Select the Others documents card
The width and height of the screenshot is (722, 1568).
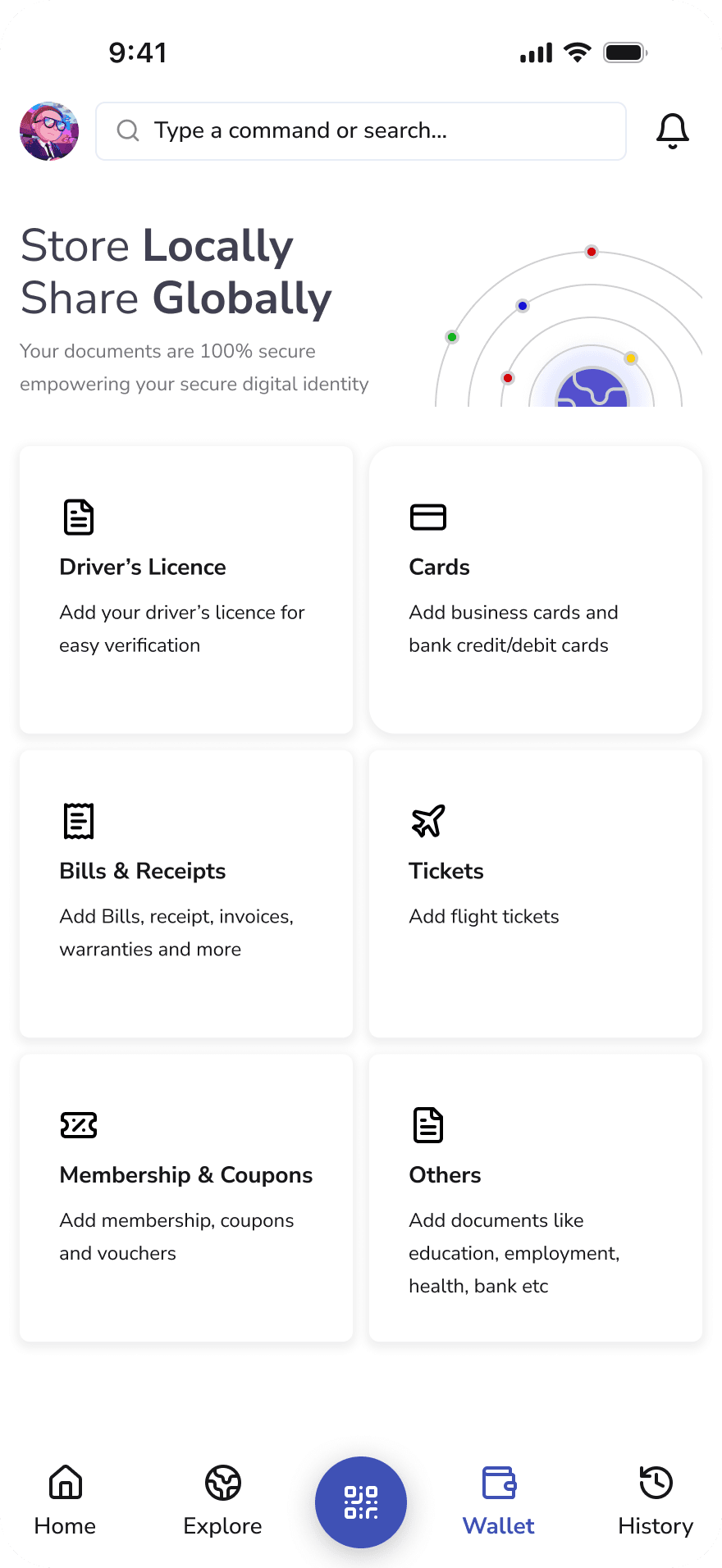[536, 1197]
